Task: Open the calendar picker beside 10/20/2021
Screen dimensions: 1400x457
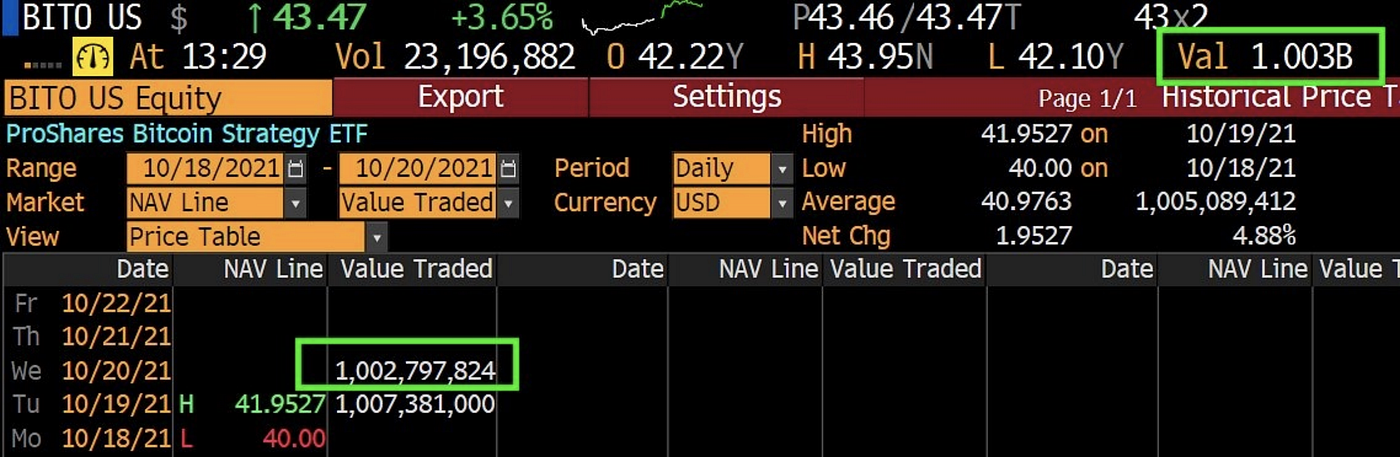Action: (x=509, y=168)
